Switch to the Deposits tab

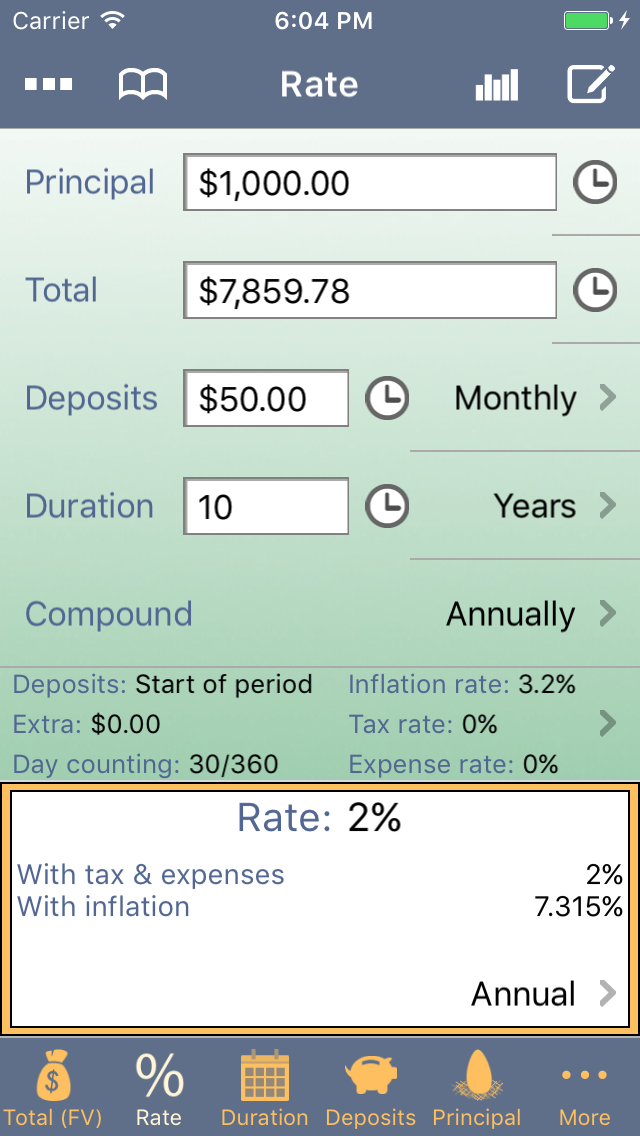tap(371, 1088)
